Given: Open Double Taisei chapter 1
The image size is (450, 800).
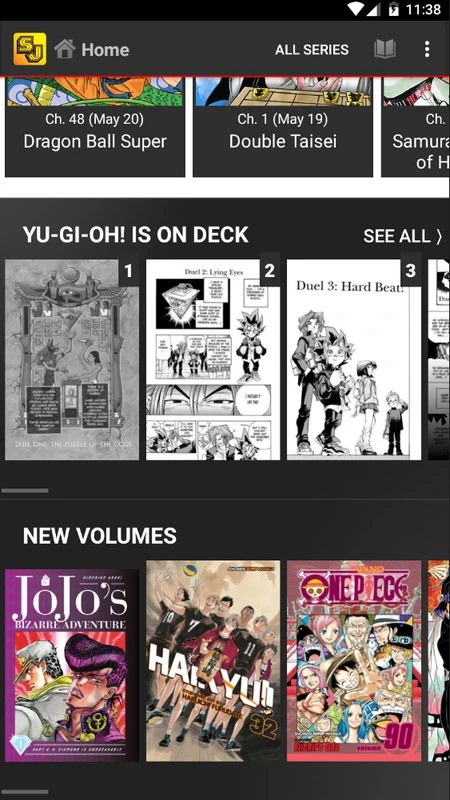Looking at the screenshot, I should tap(283, 127).
